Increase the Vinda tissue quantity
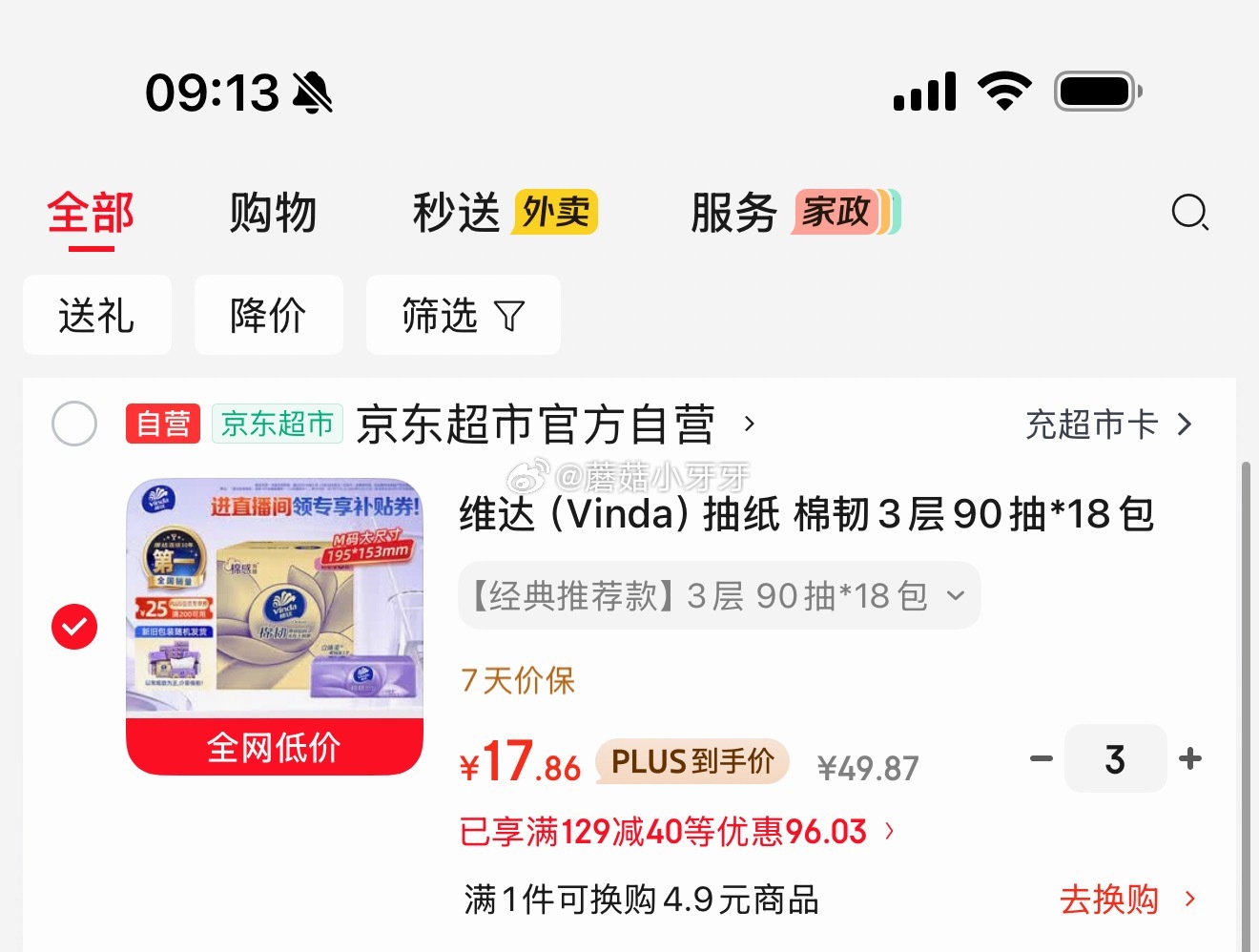 pyautogui.click(x=1190, y=759)
